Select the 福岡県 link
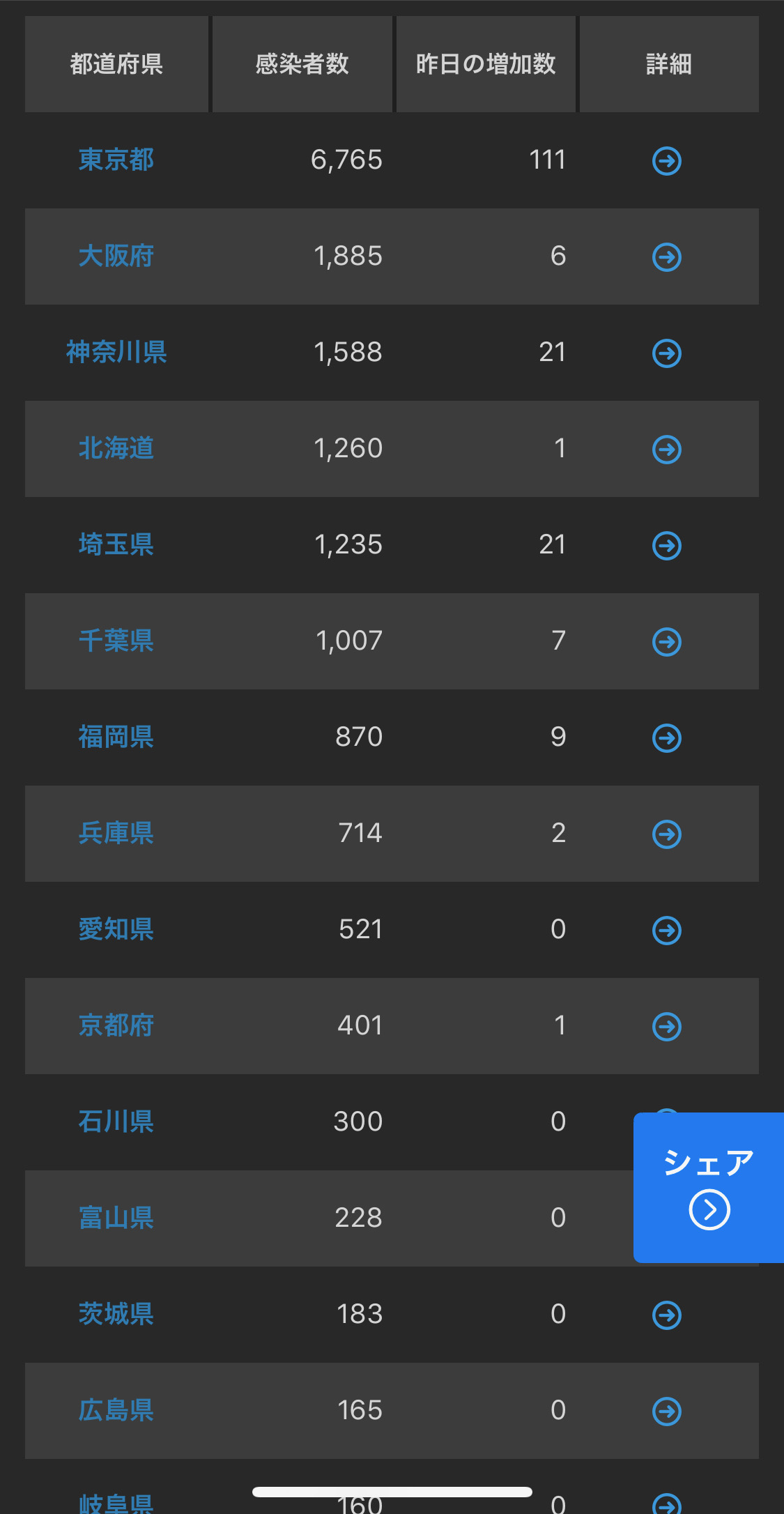Image resolution: width=784 pixels, height=1514 pixels. [116, 737]
